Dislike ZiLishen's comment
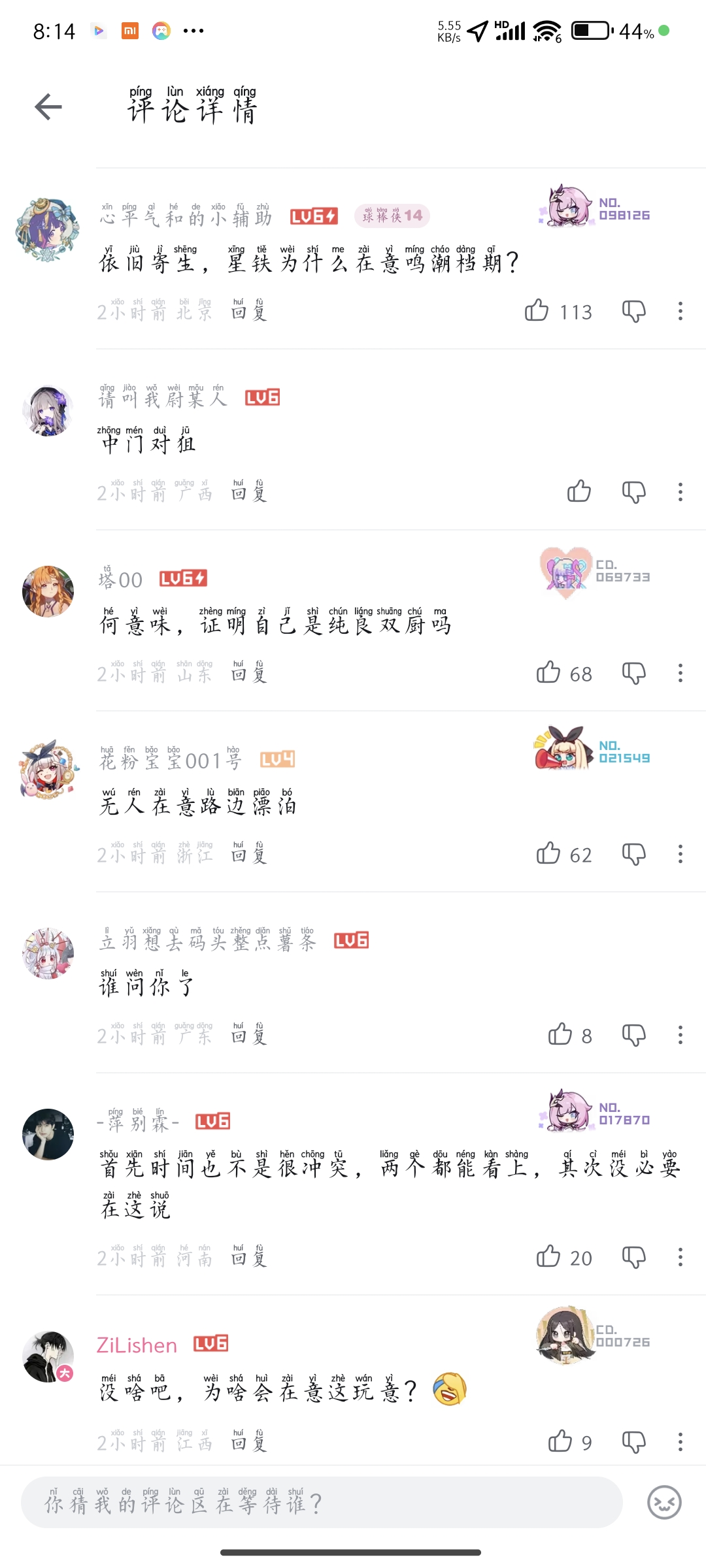This screenshot has height=1568, width=706. tap(633, 1441)
